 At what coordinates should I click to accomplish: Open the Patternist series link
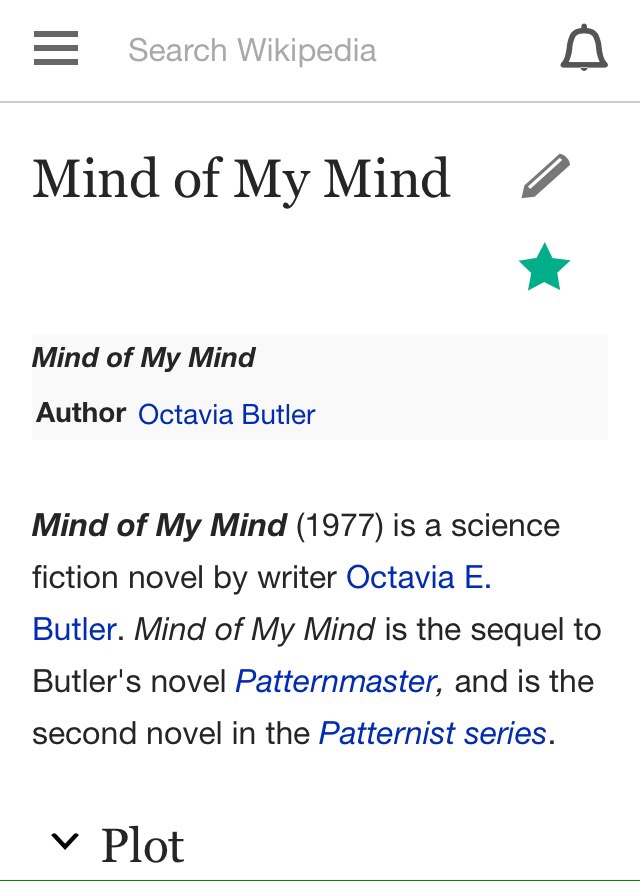click(432, 734)
